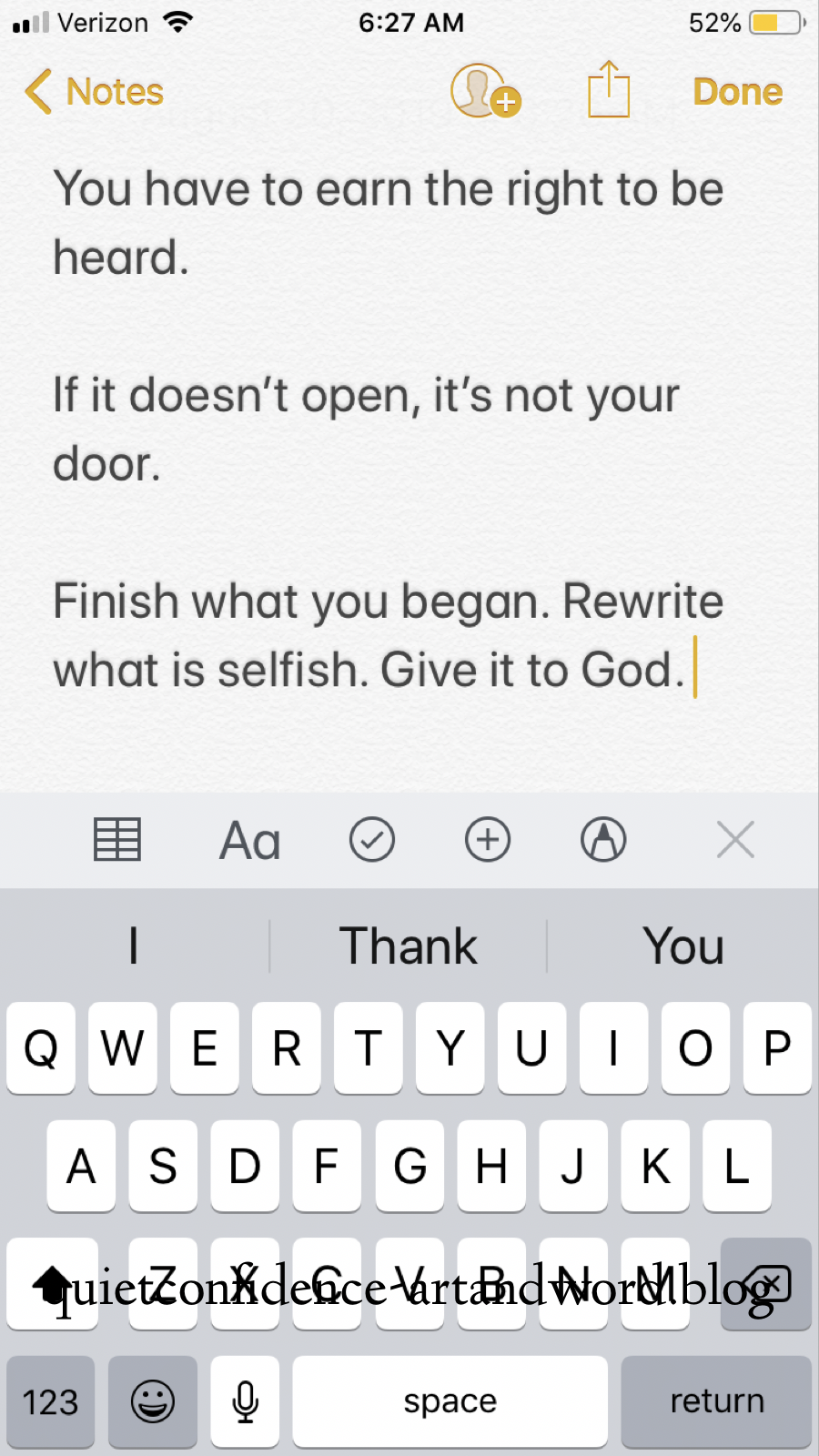This screenshot has width=819, height=1456.
Task: Add people to this note
Action: pos(484,91)
